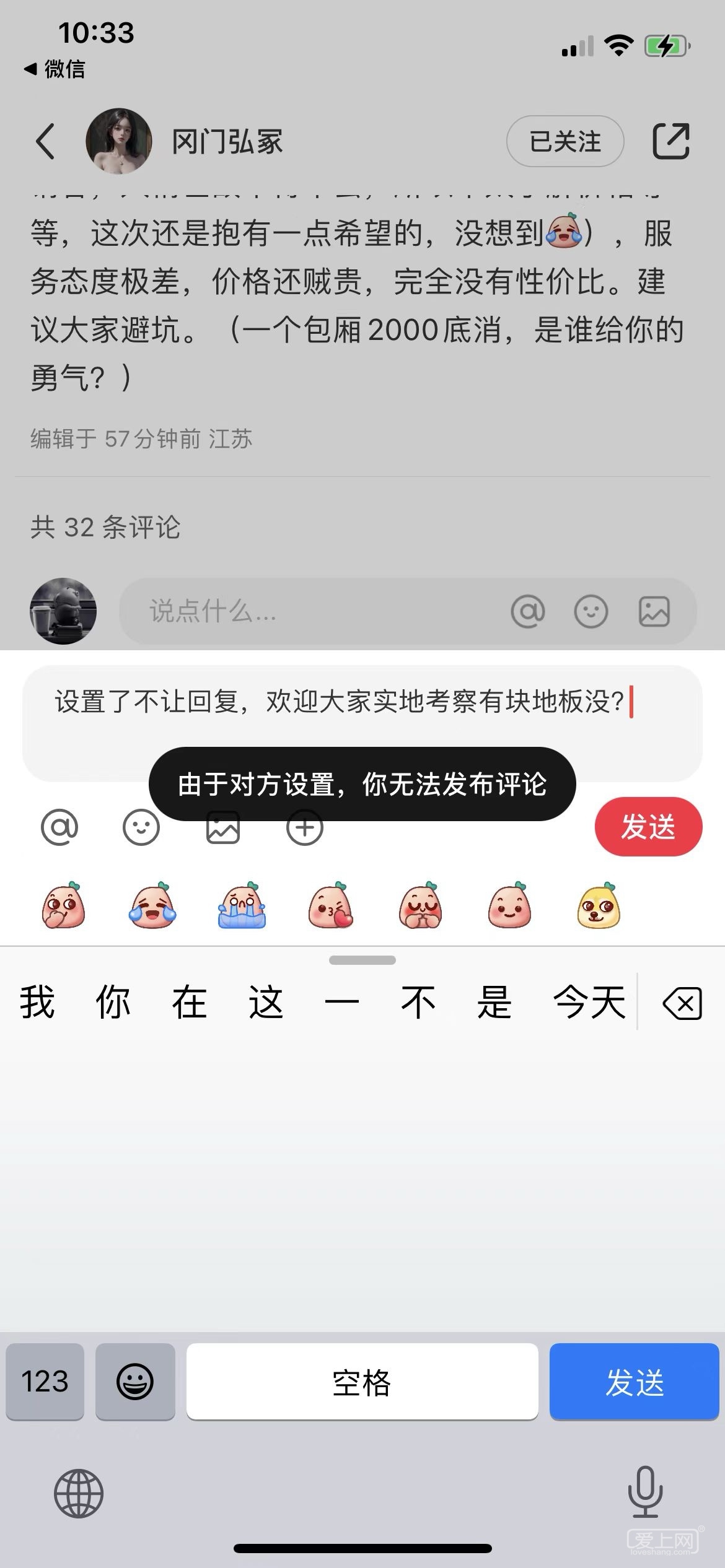
Task: Tap the 空格 space key
Action: pos(362,1381)
